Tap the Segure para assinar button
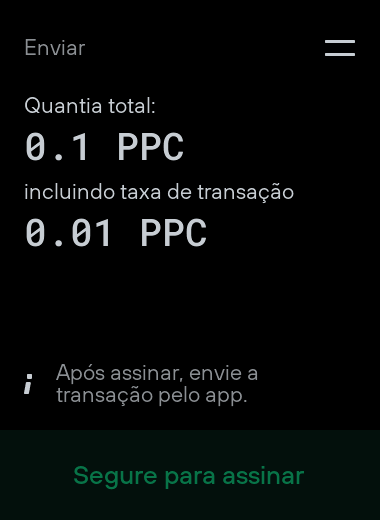This screenshot has height=520, width=380. [x=190, y=475]
